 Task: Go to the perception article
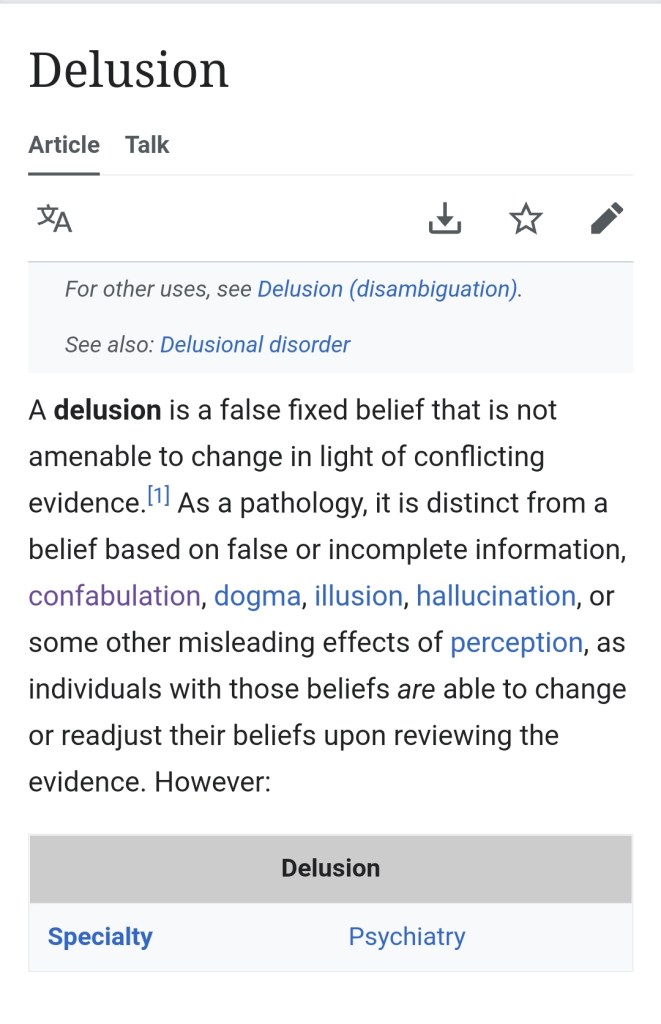pos(516,642)
